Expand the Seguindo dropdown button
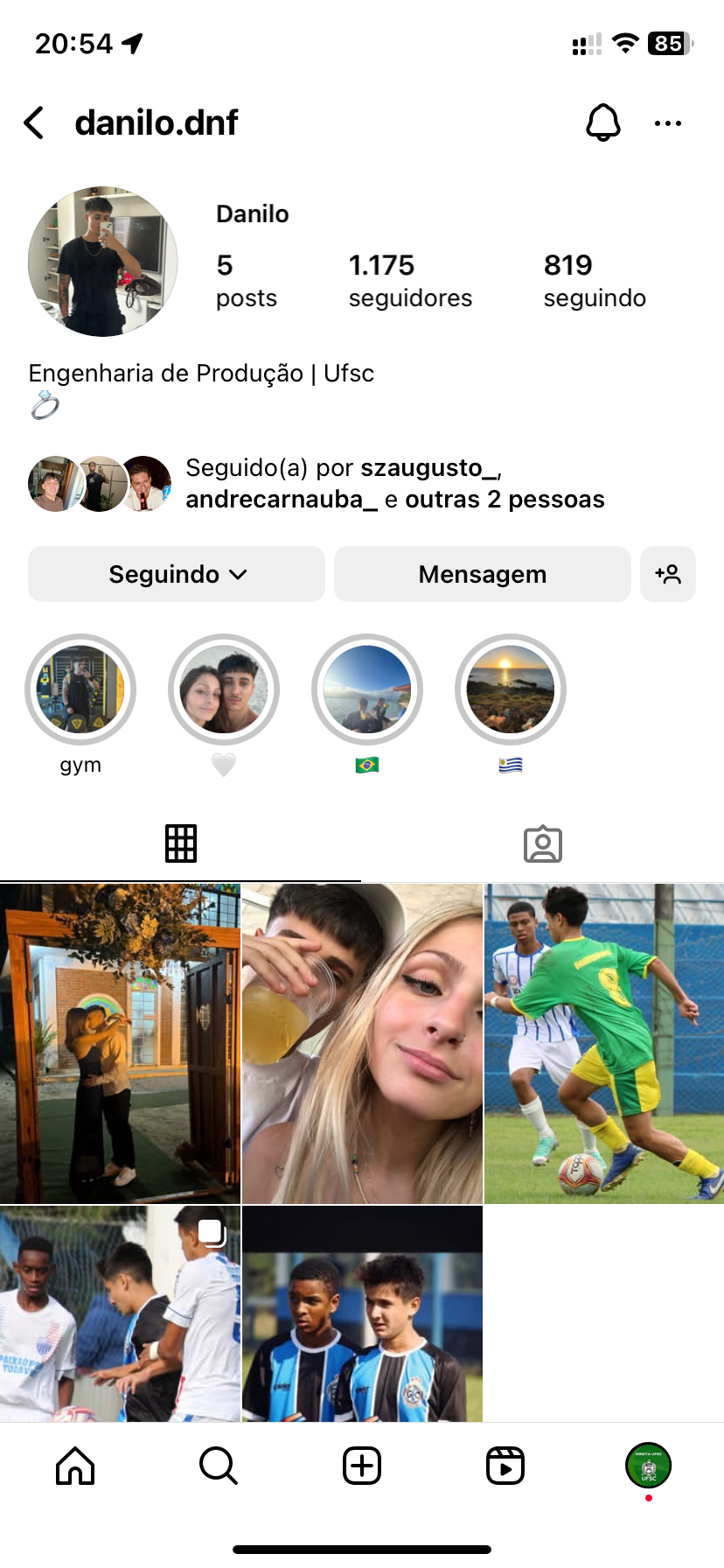Image resolution: width=724 pixels, height=1568 pixels. click(177, 574)
